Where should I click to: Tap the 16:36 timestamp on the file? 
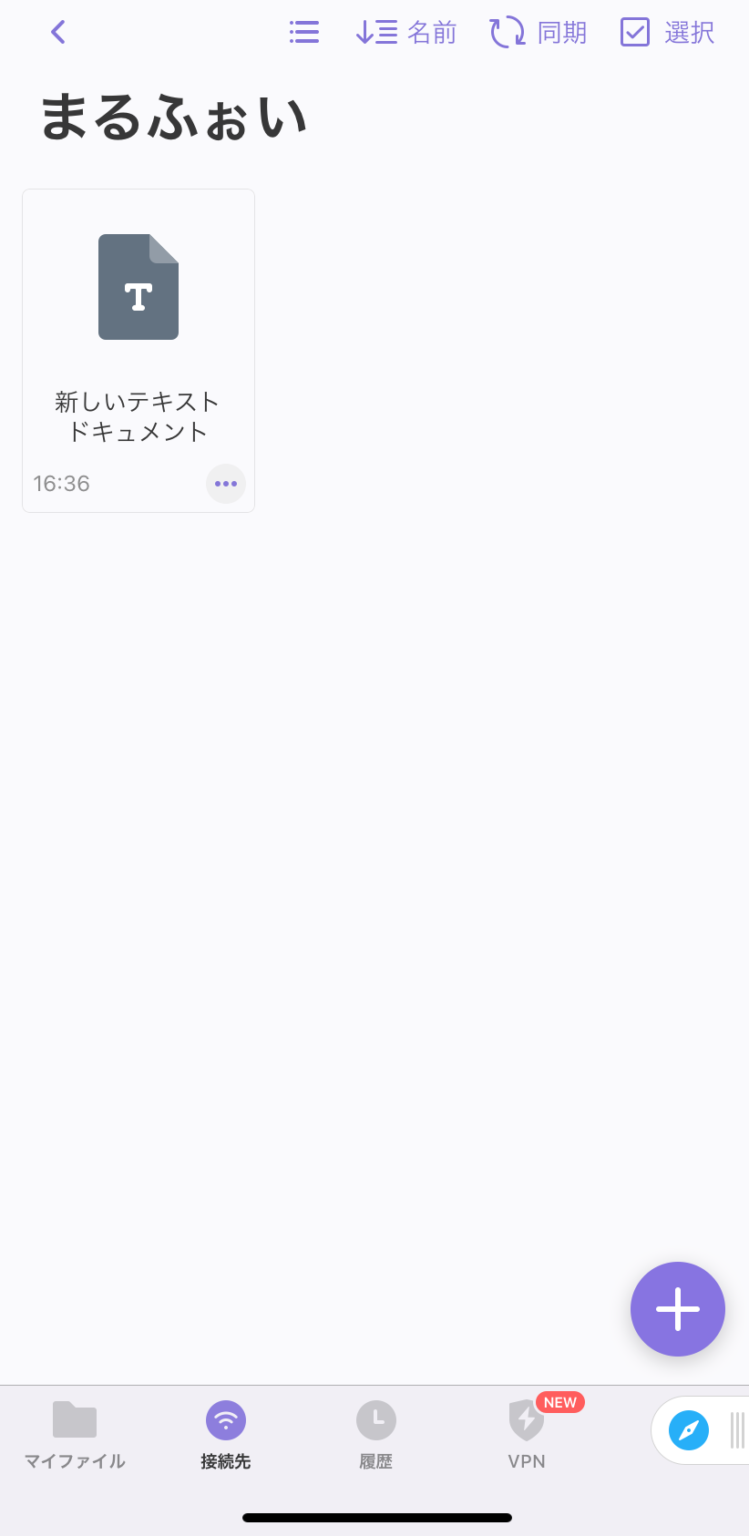pos(61,483)
